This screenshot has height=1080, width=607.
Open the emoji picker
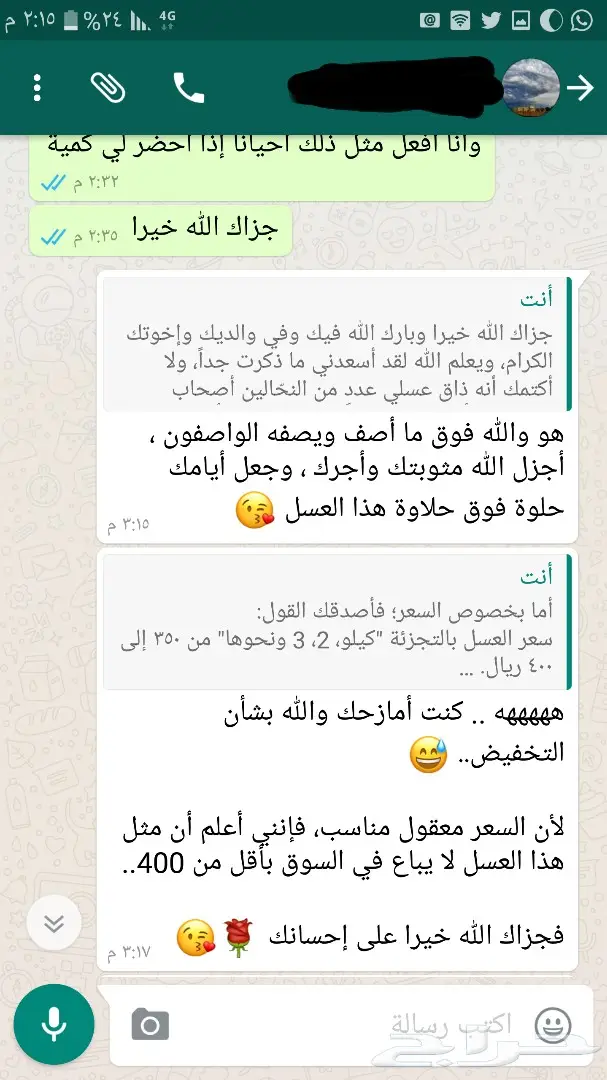click(553, 1025)
